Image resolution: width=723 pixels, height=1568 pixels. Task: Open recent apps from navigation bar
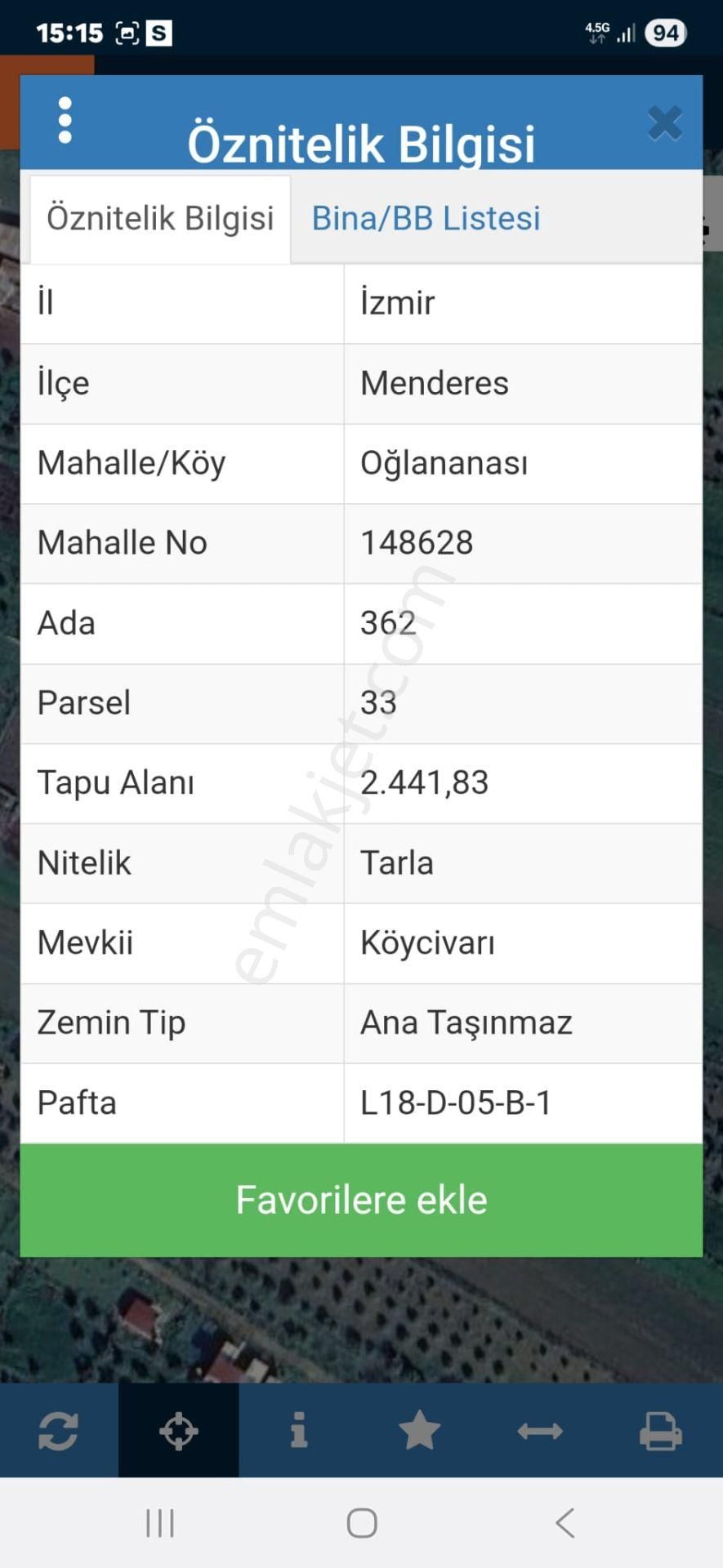160,1522
